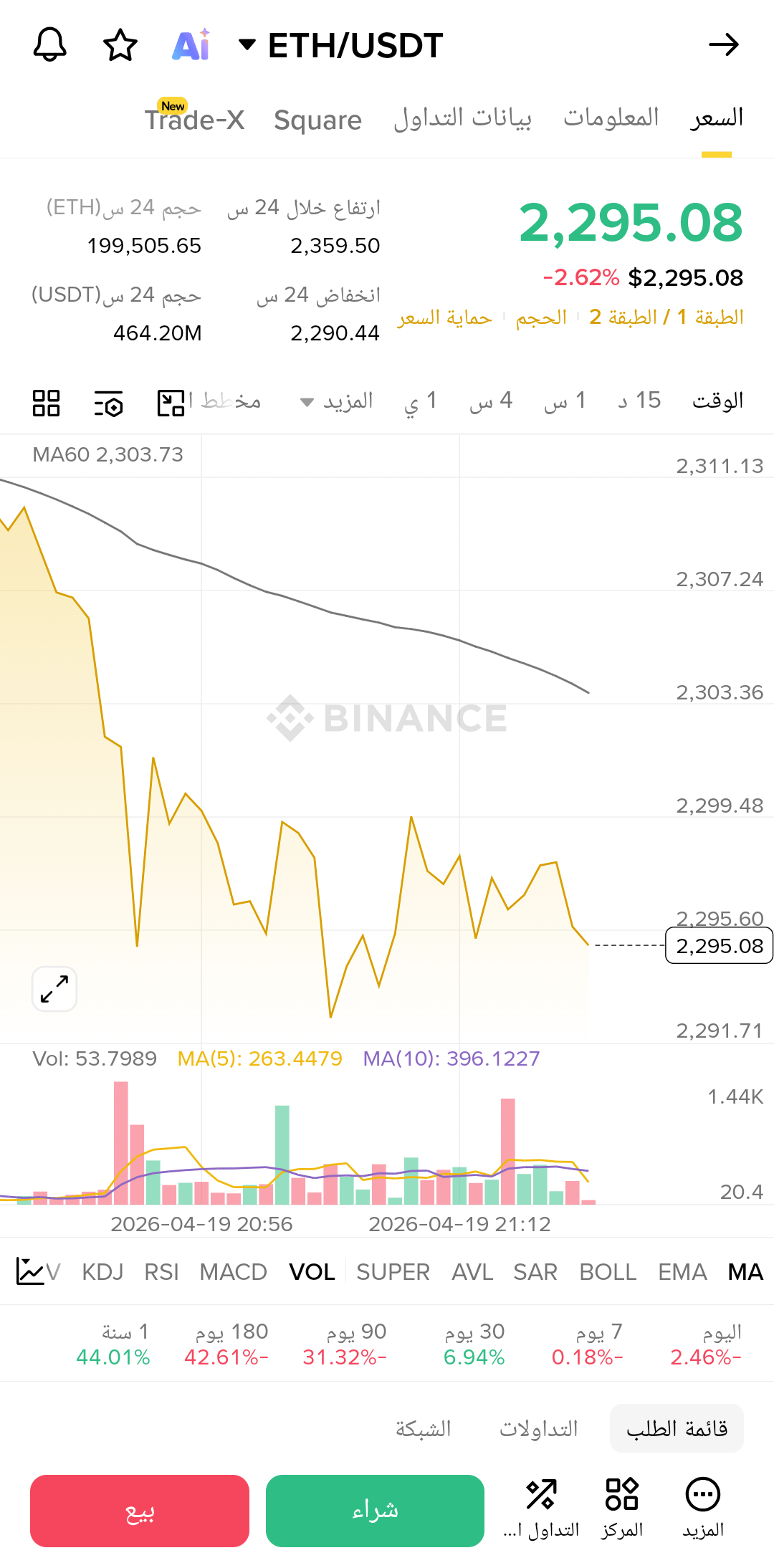The height and width of the screenshot is (1568, 774).
Task: Switch to the التداولات trades tab
Action: pyautogui.click(x=538, y=1428)
